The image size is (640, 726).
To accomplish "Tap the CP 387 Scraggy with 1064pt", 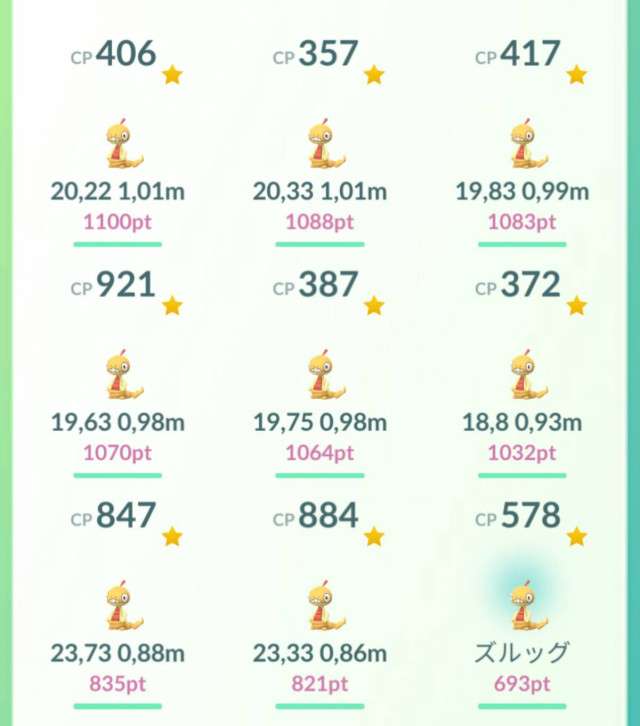I will (x=320, y=374).
